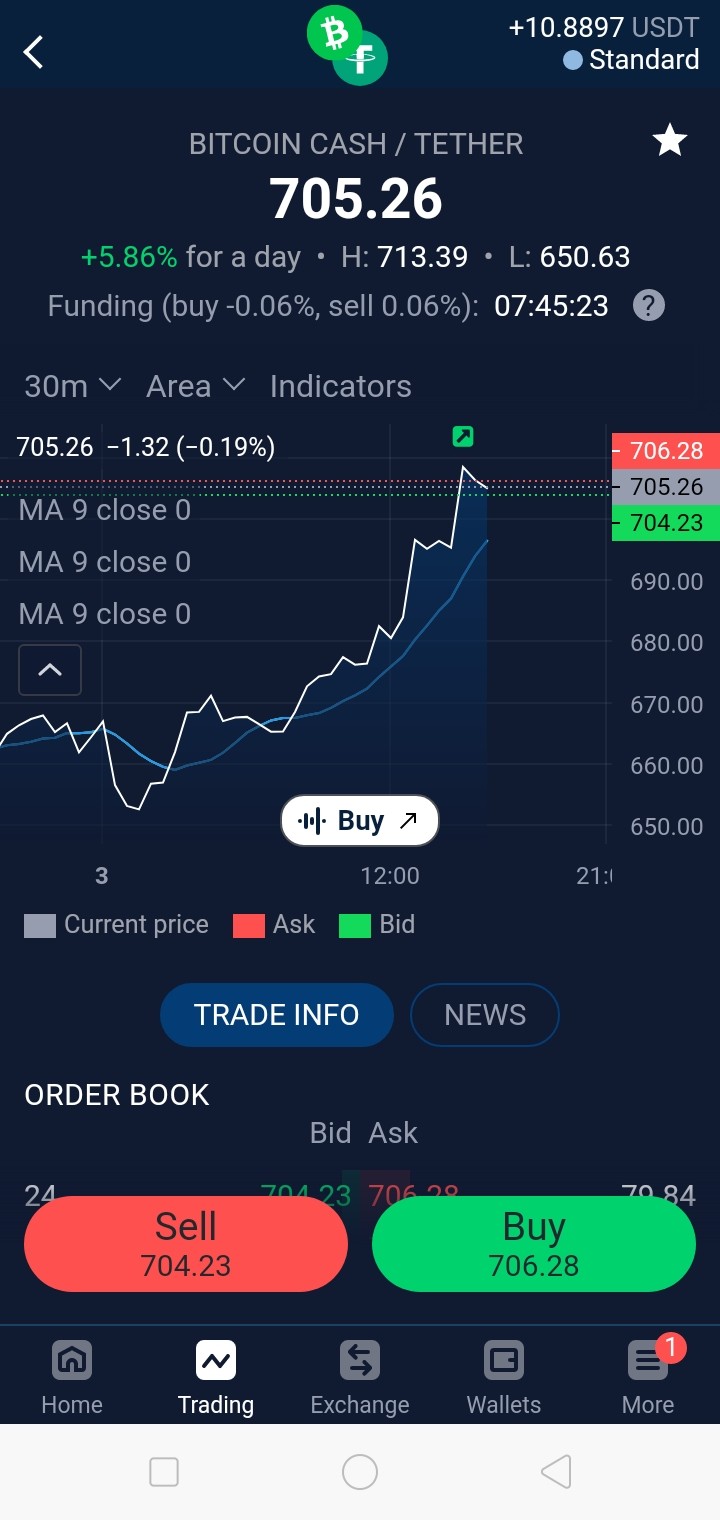Tap the system home button
Screen dimensions: 720x1520
[x=360, y=1472]
